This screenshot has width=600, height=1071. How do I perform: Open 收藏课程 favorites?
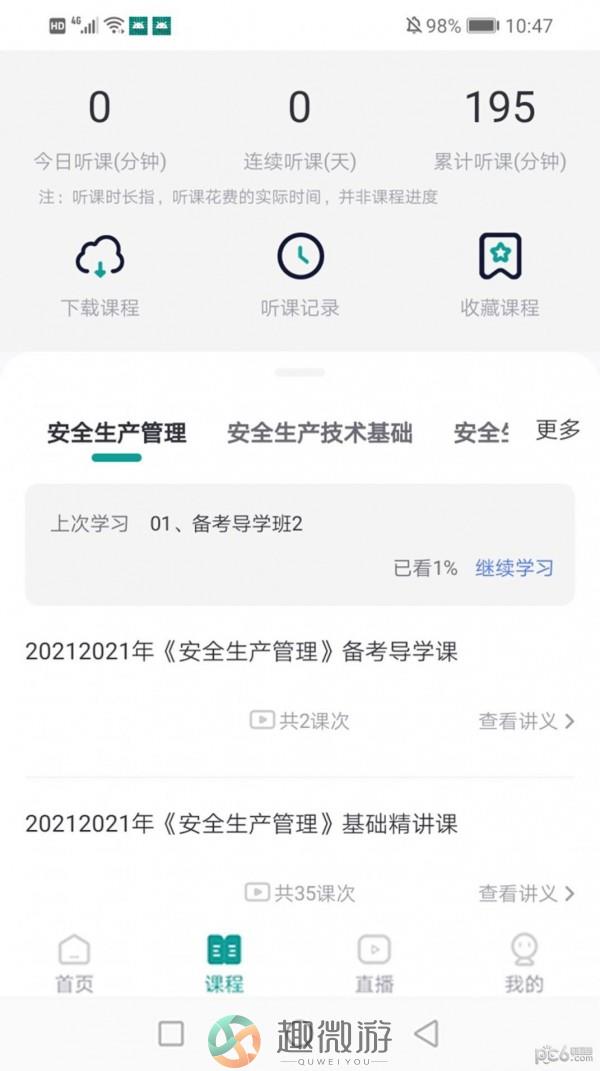(x=500, y=275)
